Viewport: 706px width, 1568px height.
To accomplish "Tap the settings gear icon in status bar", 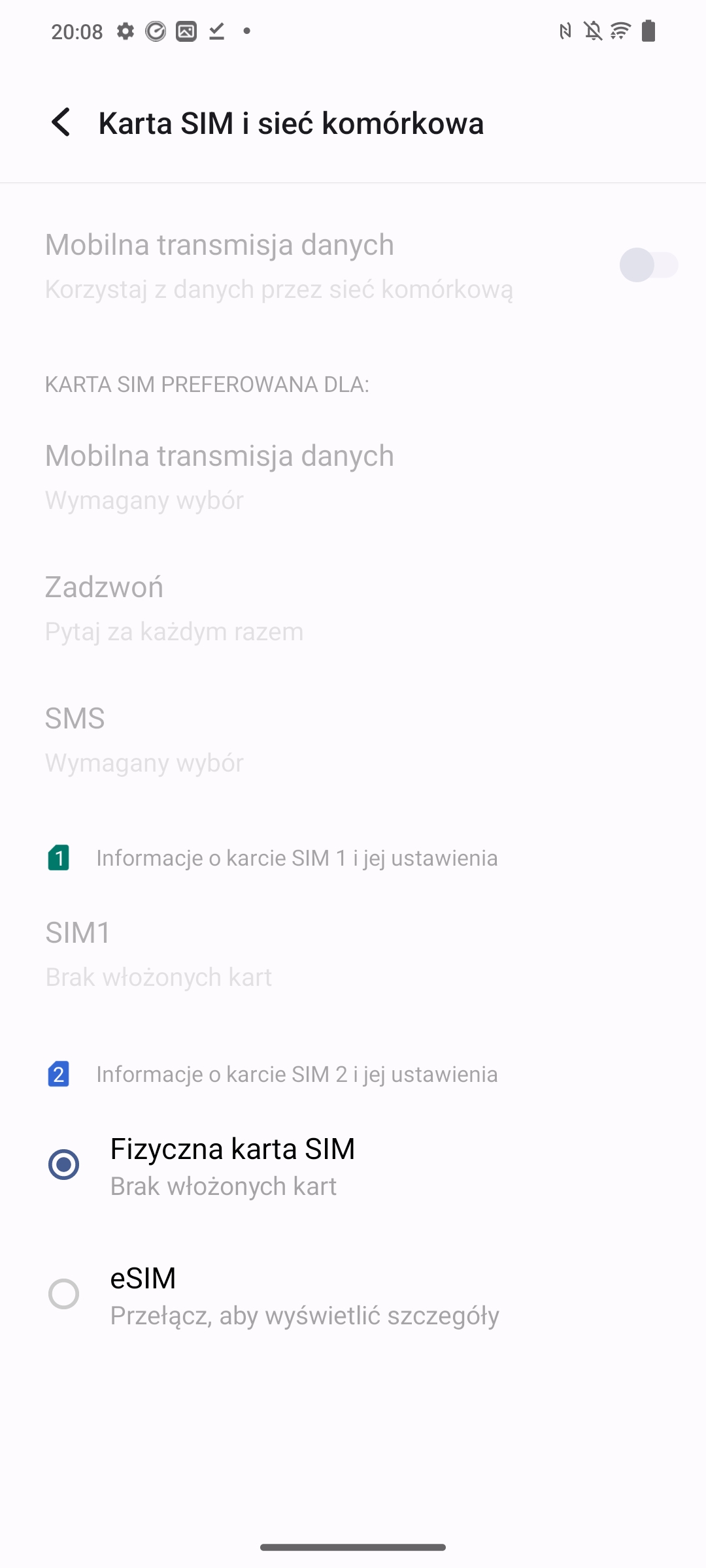I will pyautogui.click(x=126, y=31).
